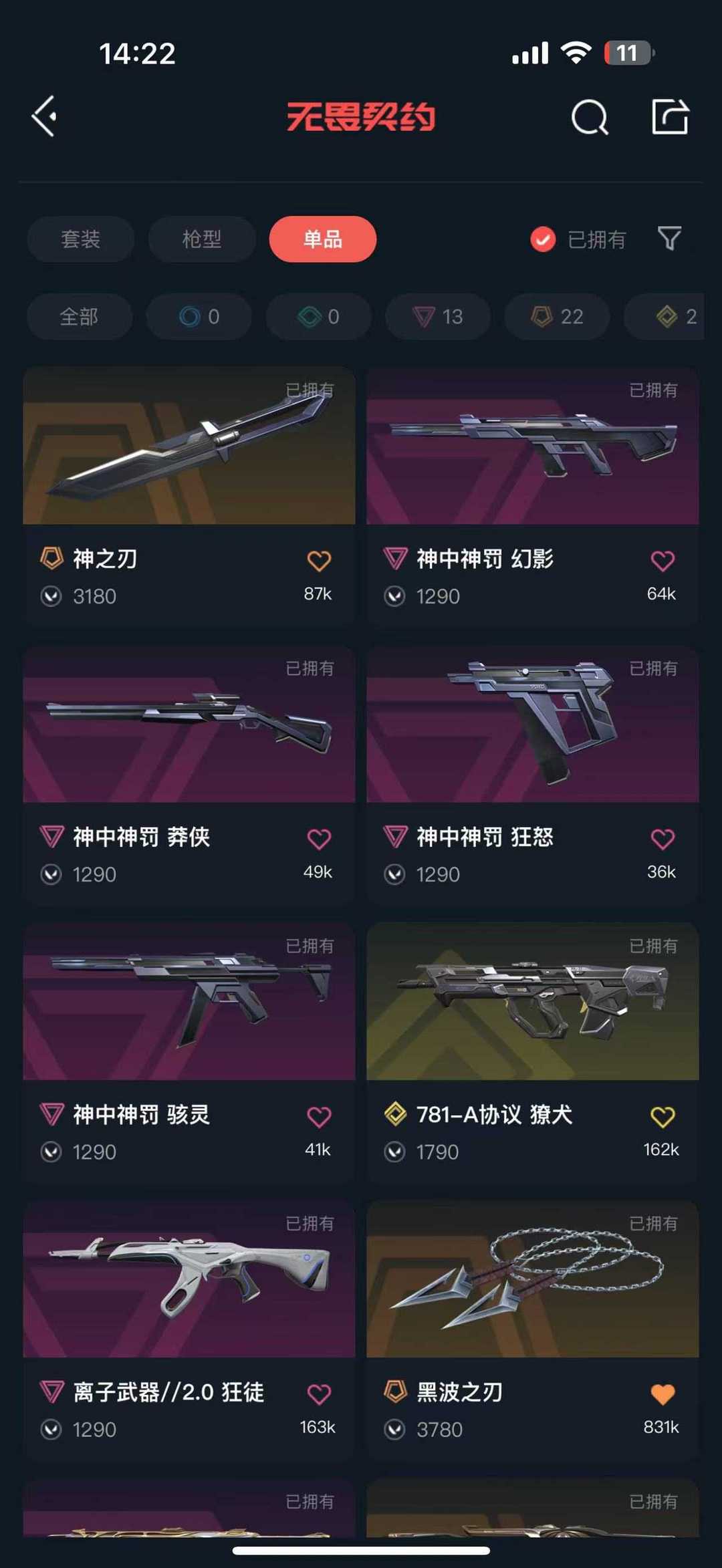This screenshot has height=1568, width=722.
Task: Go back using the top-left arrow
Action: click(44, 116)
